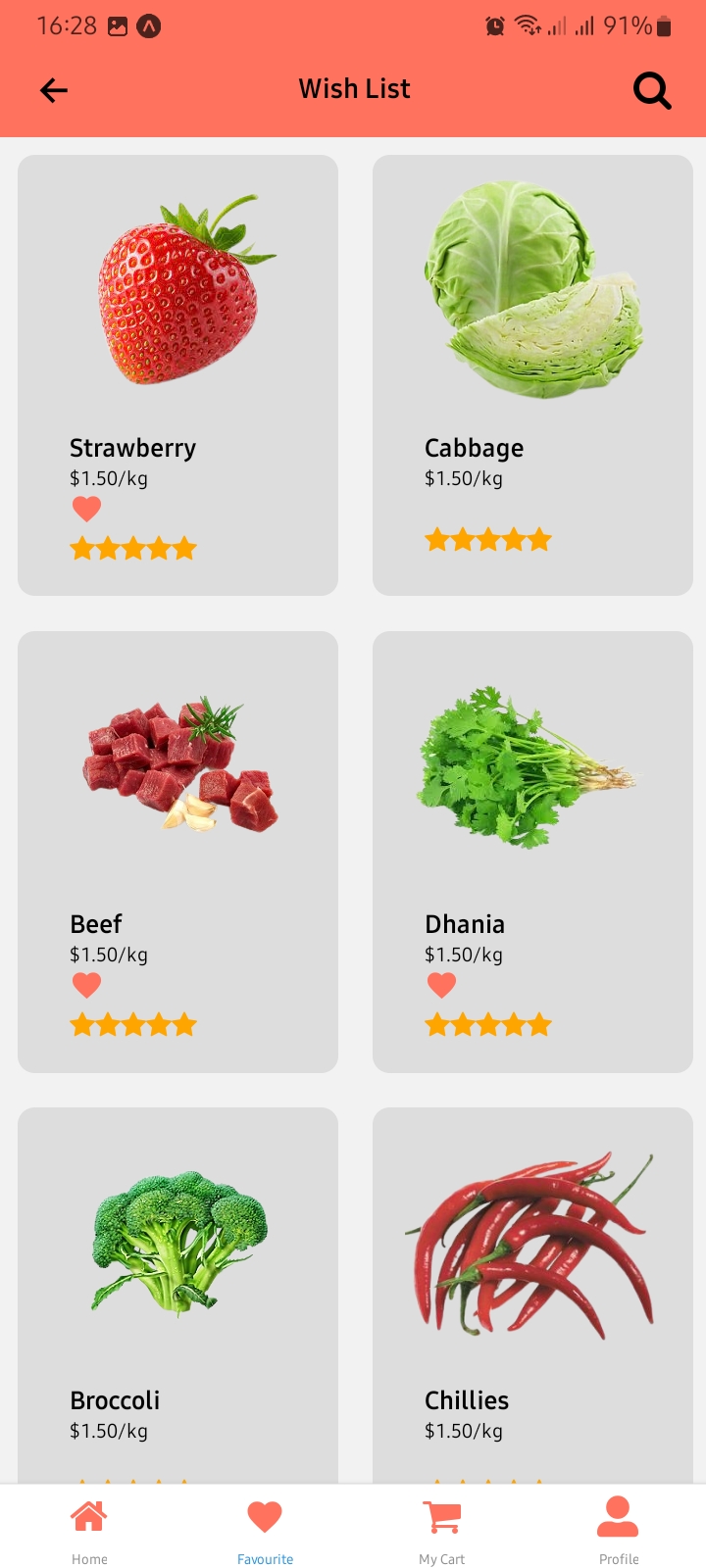The width and height of the screenshot is (706, 1568).
Task: Click the $1.50/kg price under Cabbage
Action: point(464,479)
